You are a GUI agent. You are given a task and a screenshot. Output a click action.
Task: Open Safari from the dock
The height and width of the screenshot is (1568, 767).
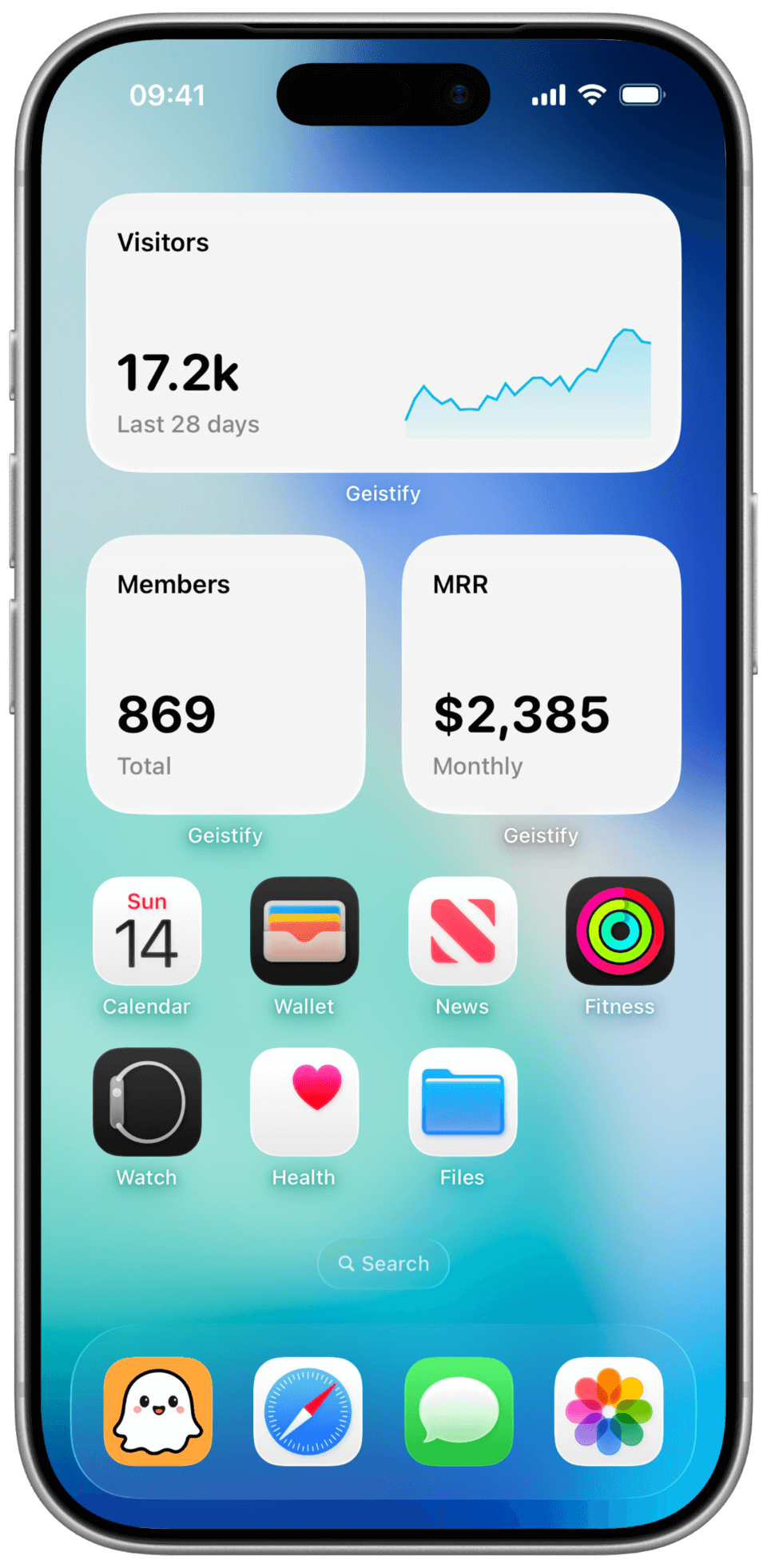coord(308,1411)
